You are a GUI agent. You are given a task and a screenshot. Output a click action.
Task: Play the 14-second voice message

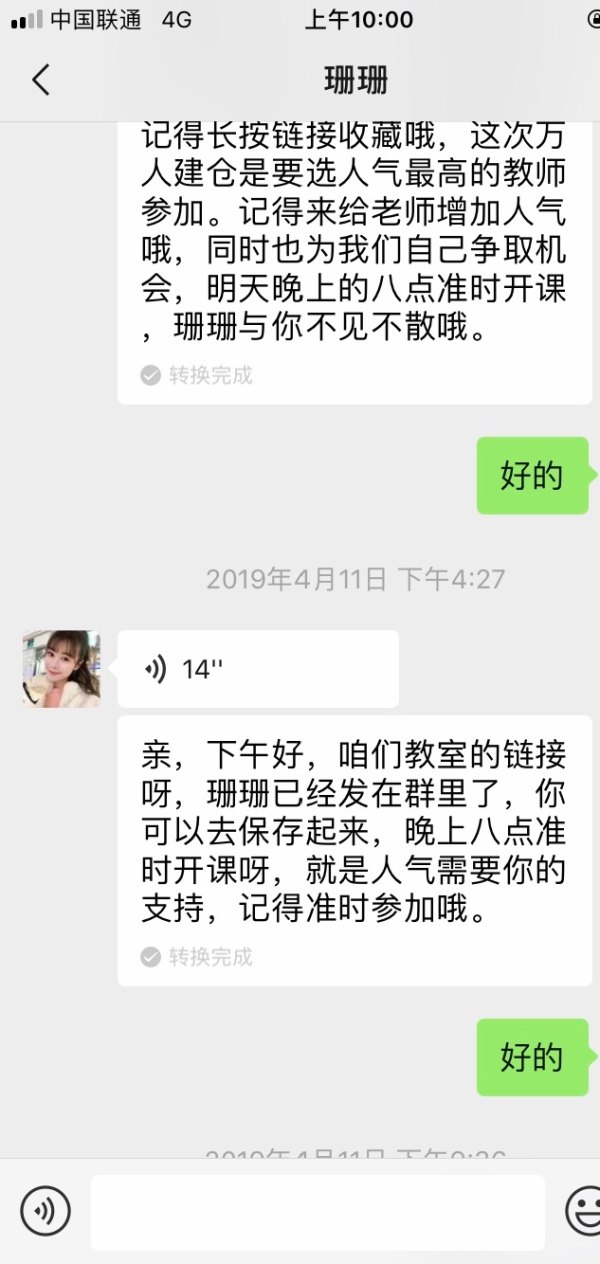[257, 669]
